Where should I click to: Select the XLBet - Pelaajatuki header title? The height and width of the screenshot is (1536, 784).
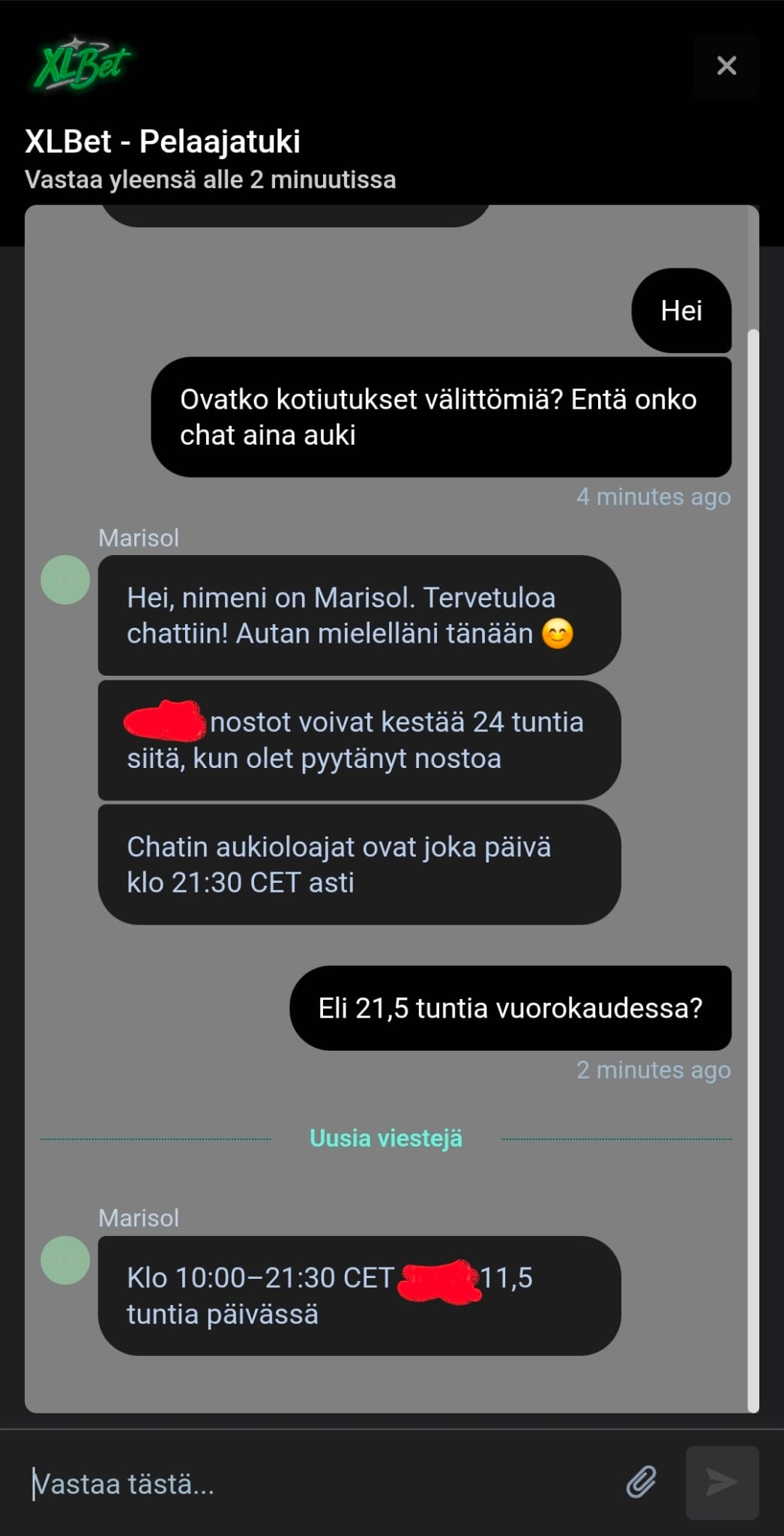[x=162, y=141]
